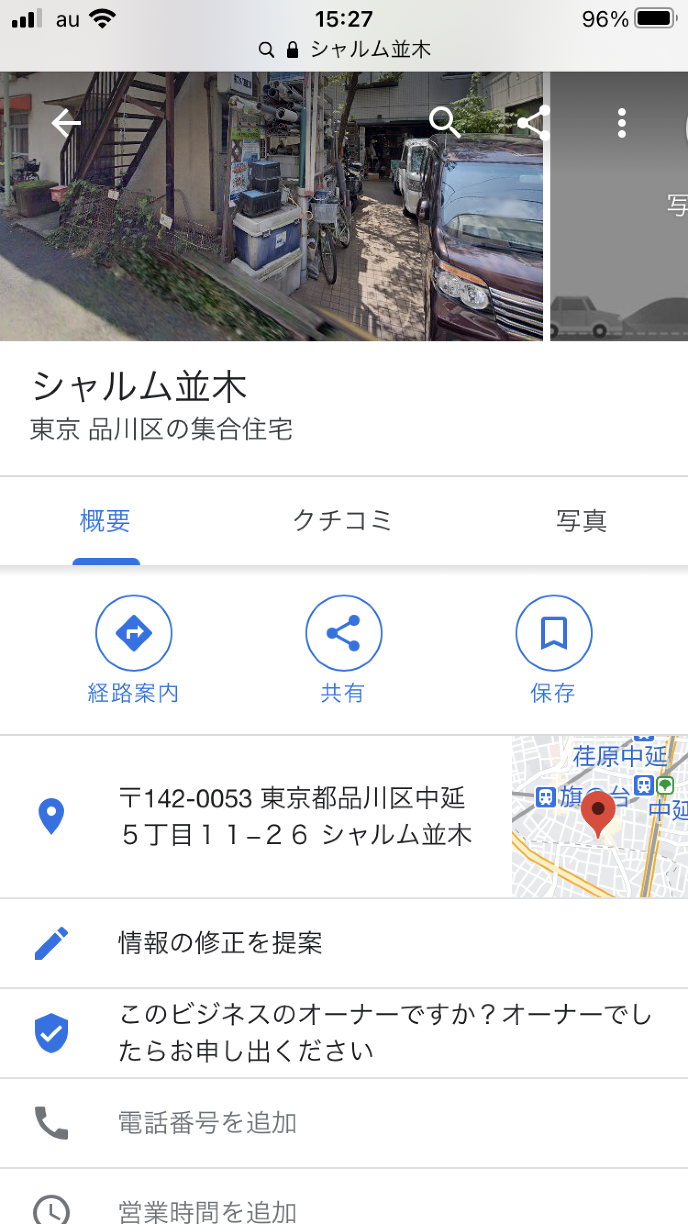Tap the 共有 share button
The height and width of the screenshot is (1224, 688).
point(343,649)
